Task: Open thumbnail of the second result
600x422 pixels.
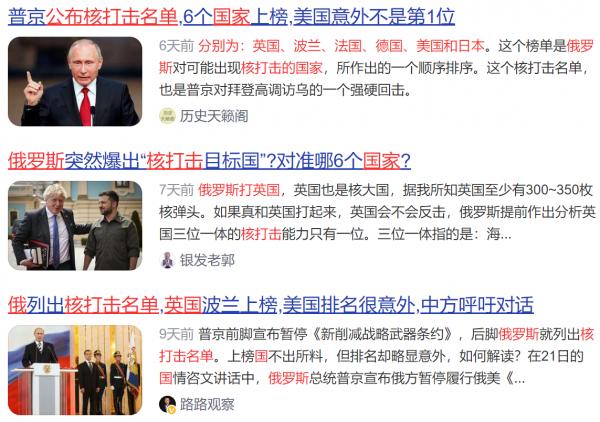Action: [78, 225]
